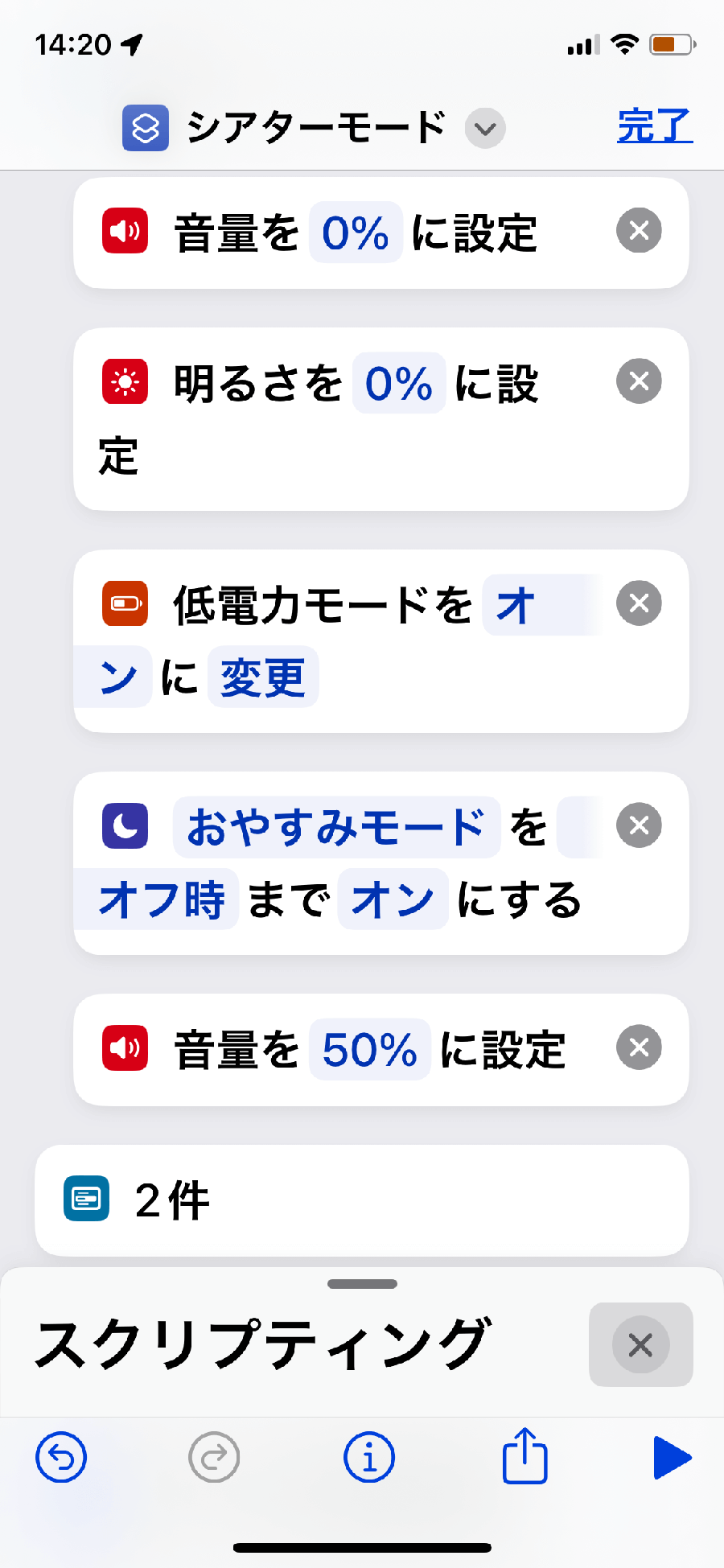Change the おやすみモード focus parameter
The height and width of the screenshot is (1568, 724).
(x=336, y=827)
